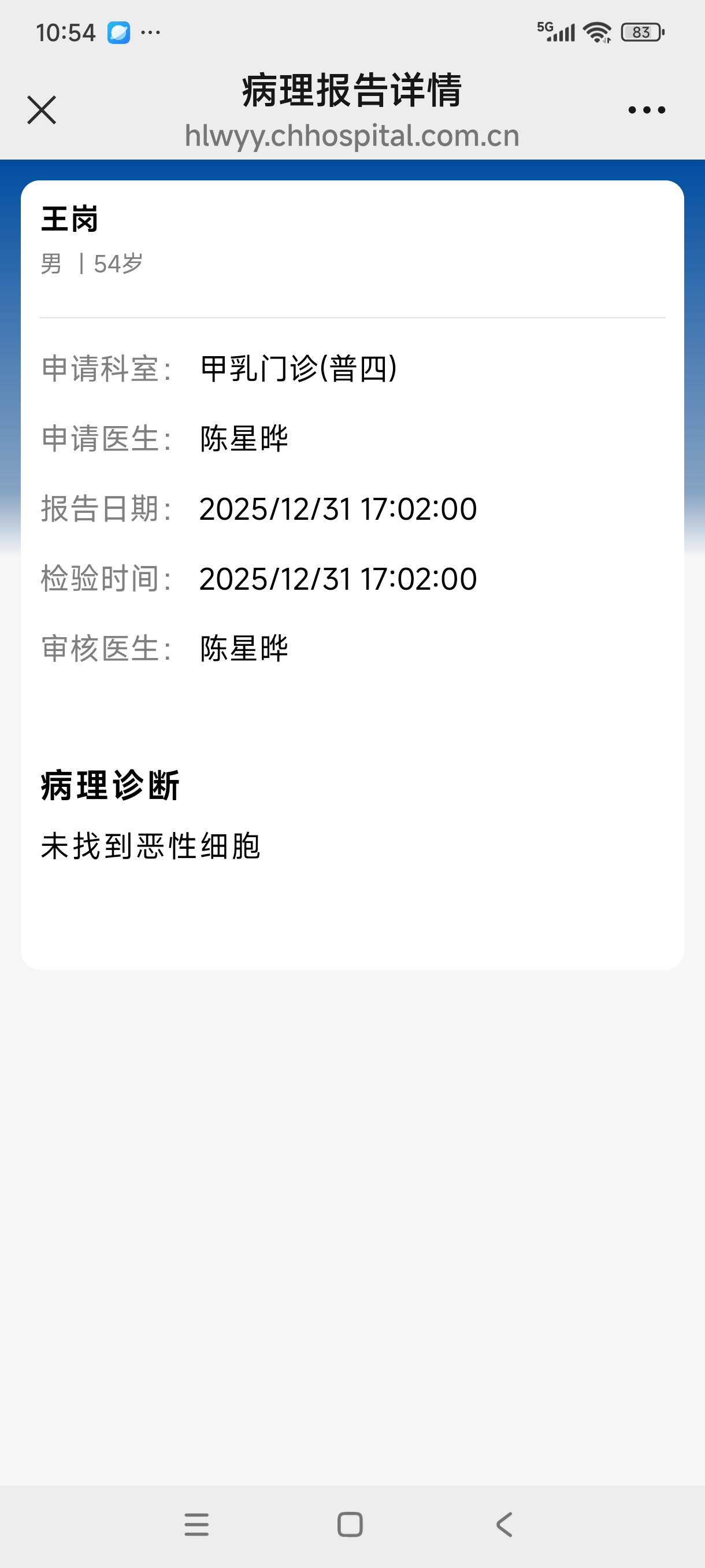This screenshot has height=1568, width=705.
Task: Close the pathology report page
Action: [42, 110]
